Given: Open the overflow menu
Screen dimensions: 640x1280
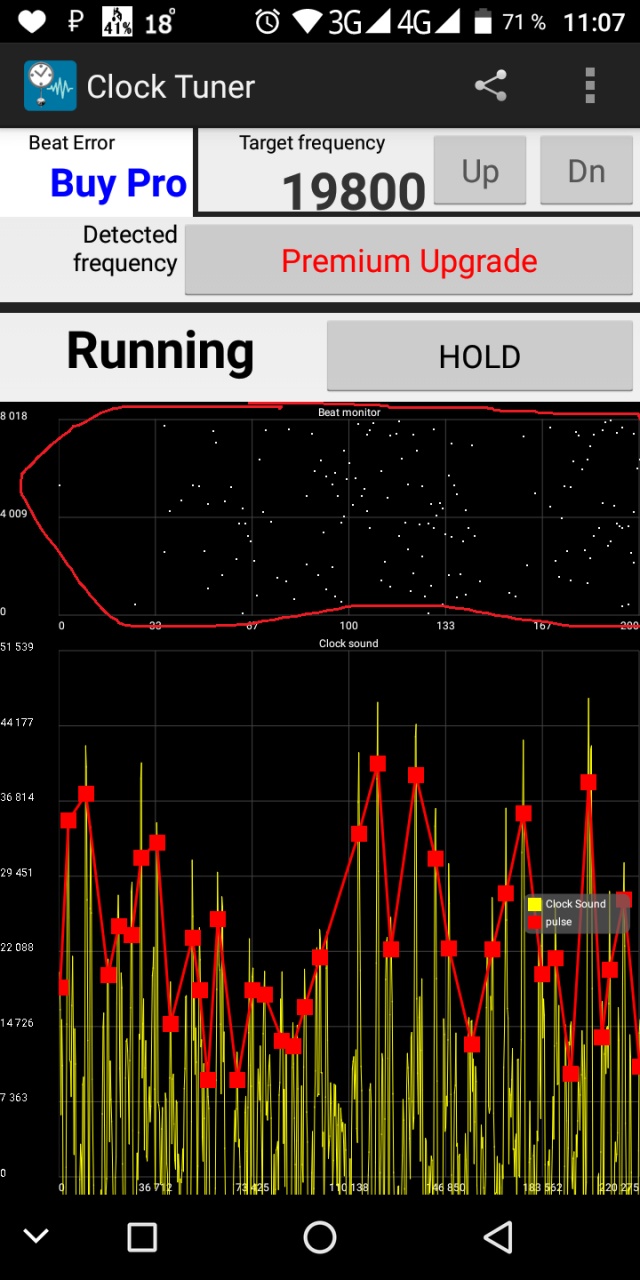Looking at the screenshot, I should [590, 86].
